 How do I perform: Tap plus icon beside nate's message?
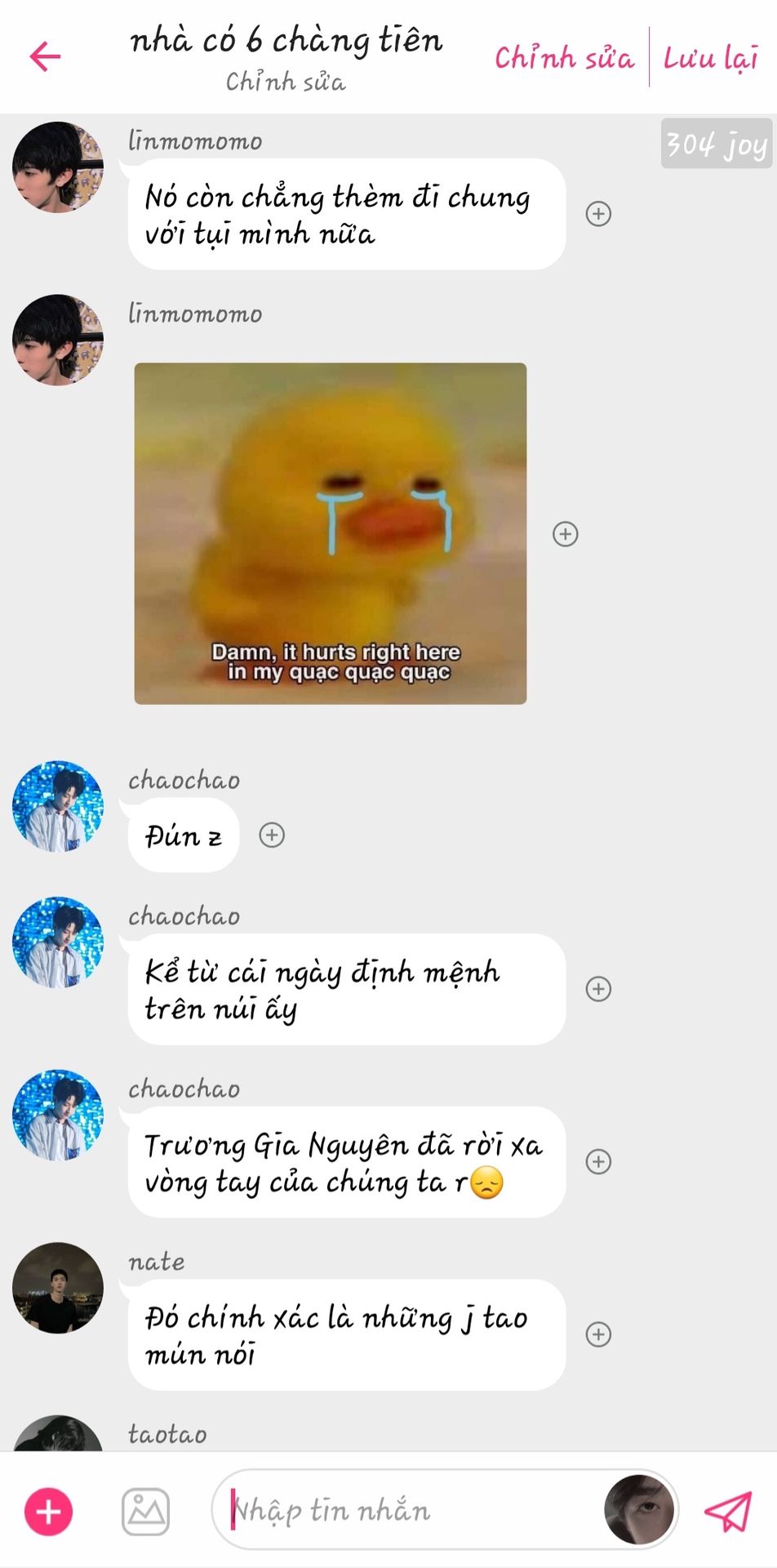[598, 1334]
